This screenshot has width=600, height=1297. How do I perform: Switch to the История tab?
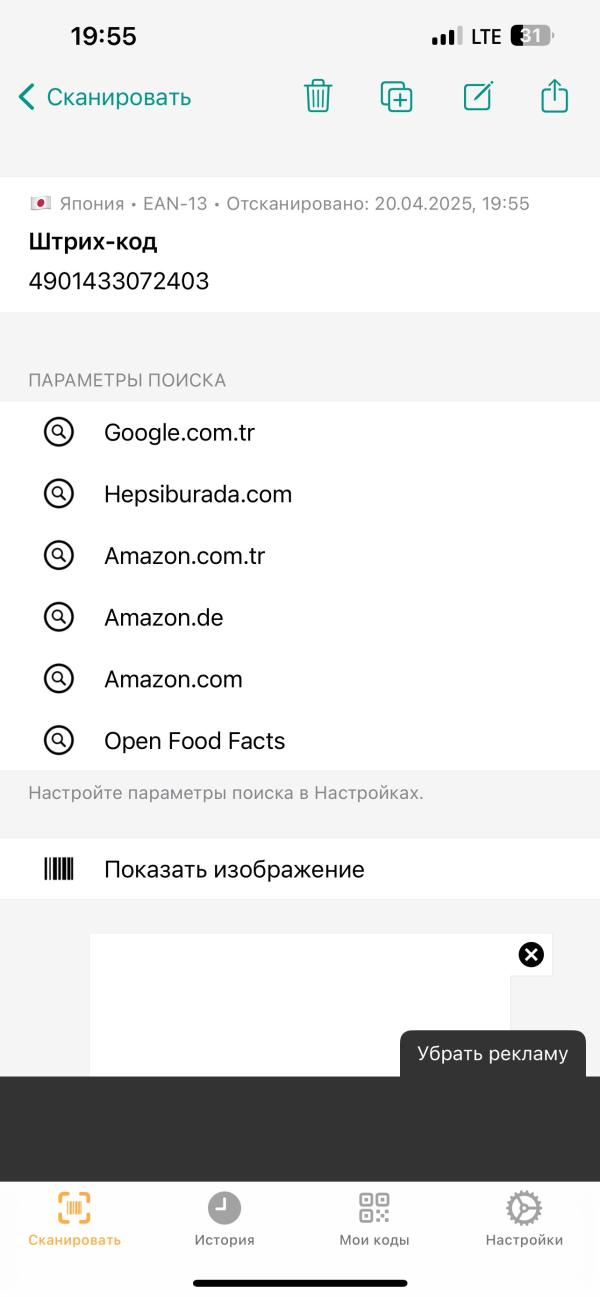coord(224,1219)
